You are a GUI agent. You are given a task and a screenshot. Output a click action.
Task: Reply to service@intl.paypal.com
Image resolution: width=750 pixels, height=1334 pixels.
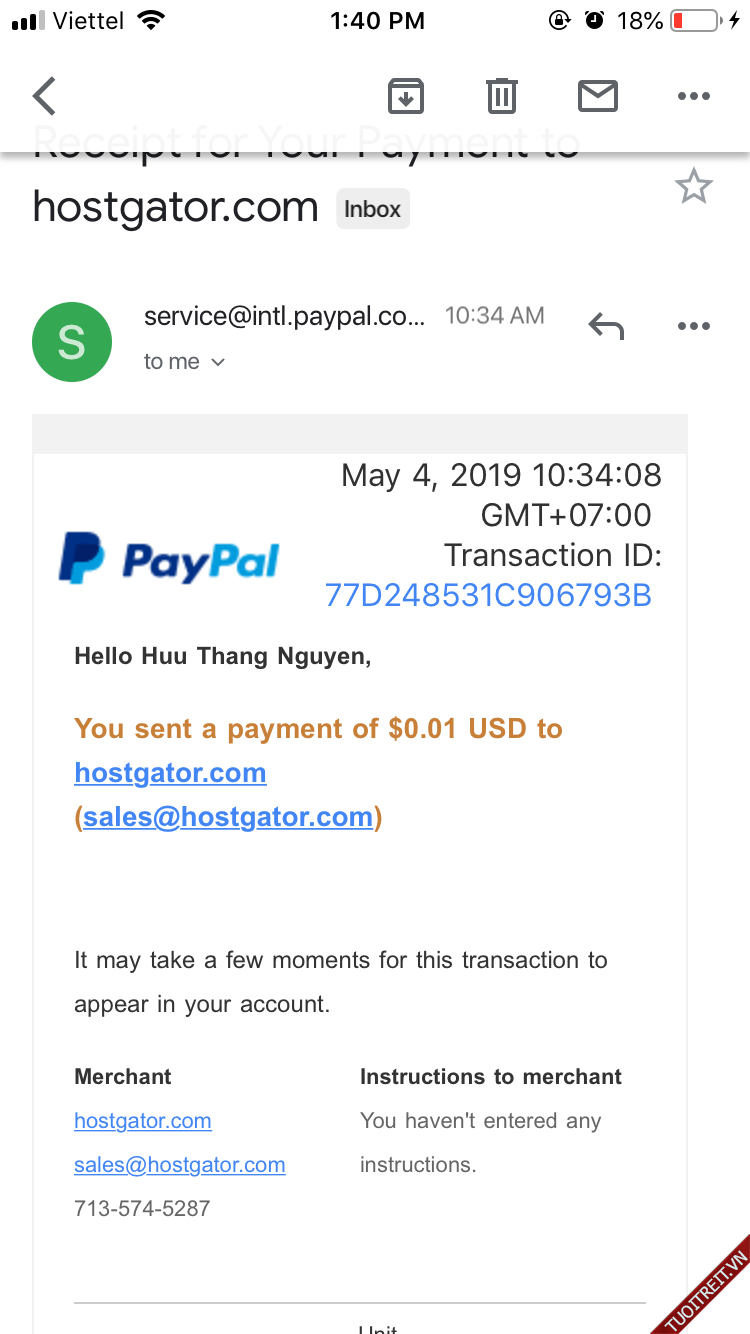606,326
